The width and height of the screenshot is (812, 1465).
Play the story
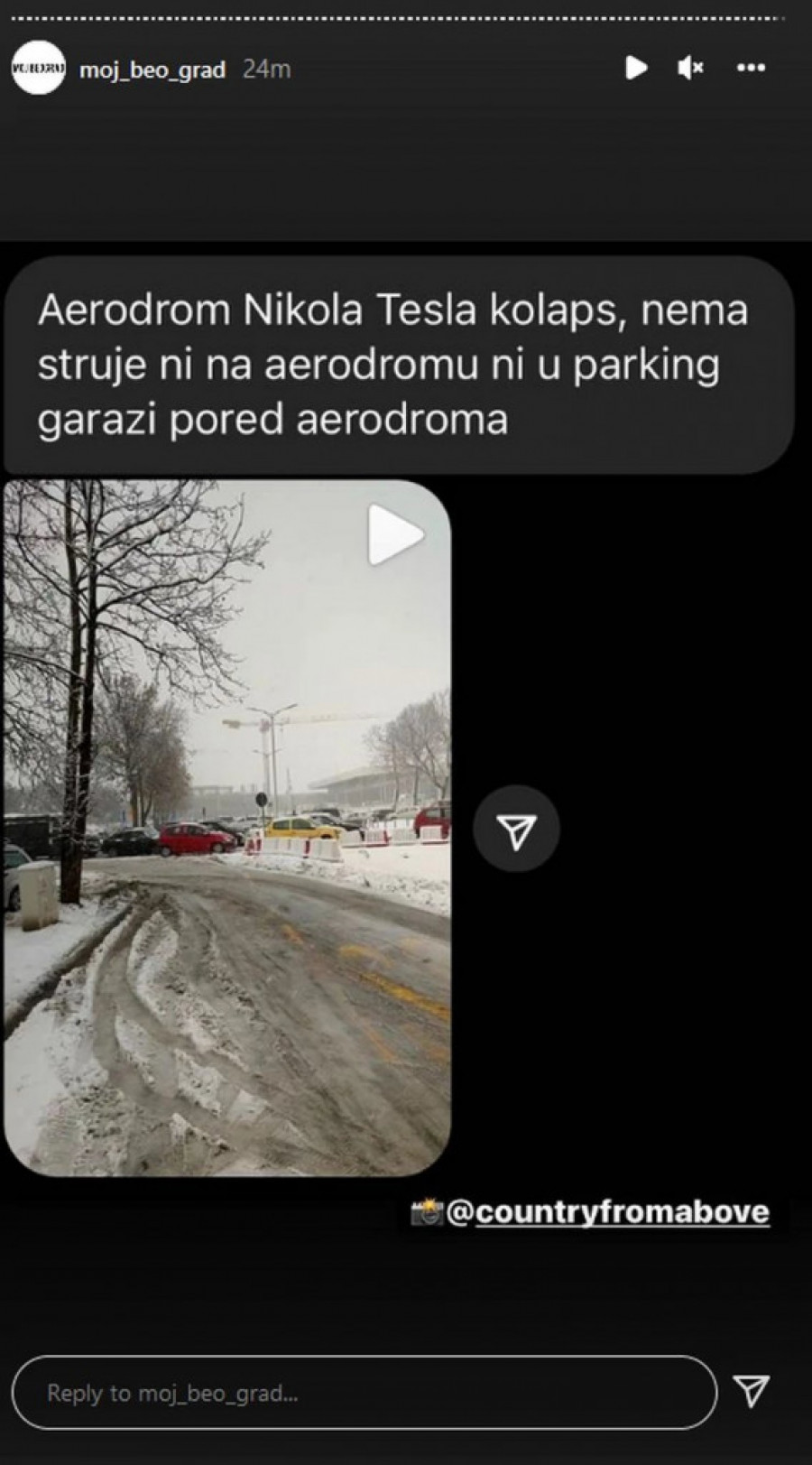pos(636,68)
